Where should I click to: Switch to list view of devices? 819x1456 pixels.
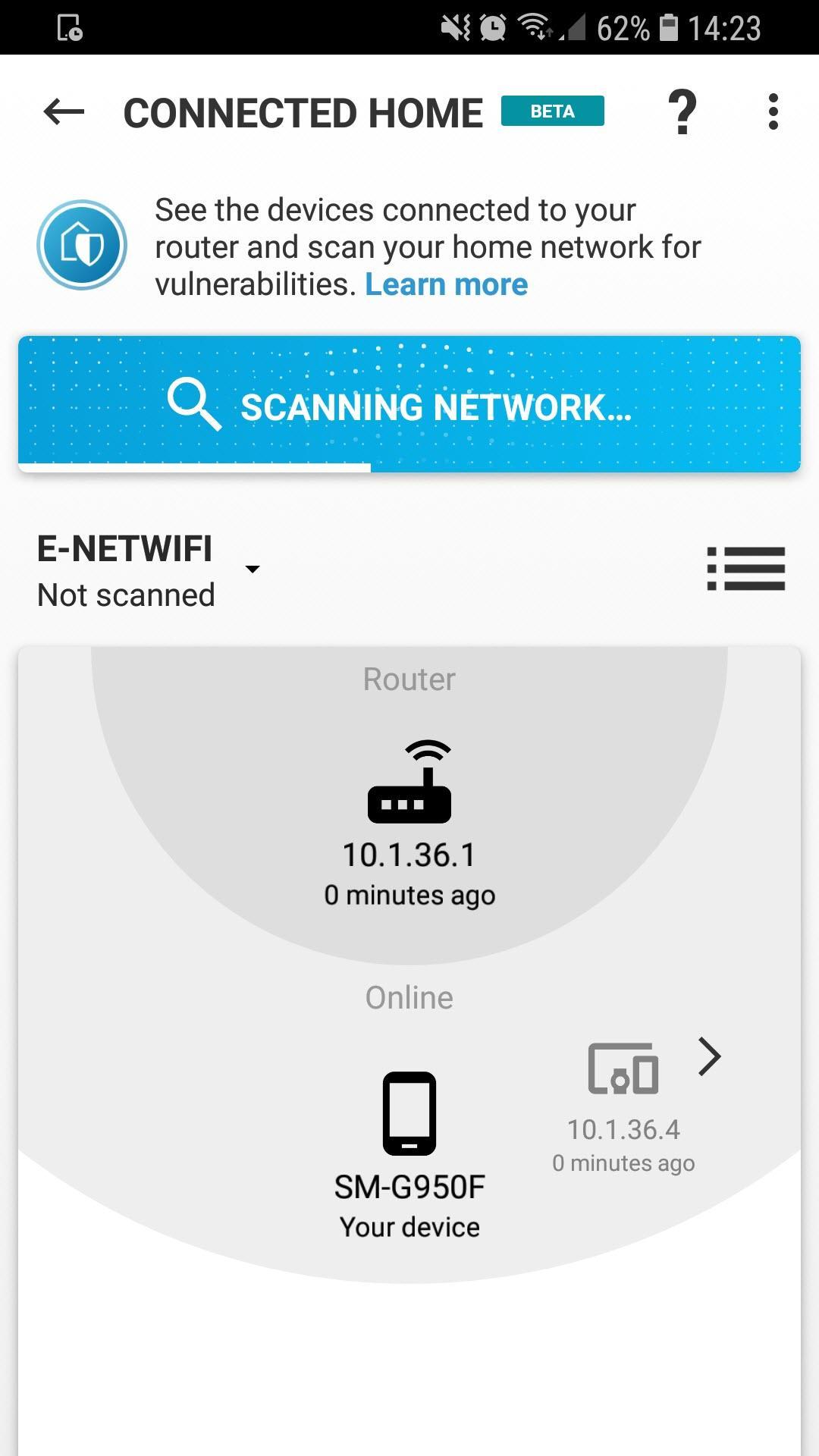point(745,569)
